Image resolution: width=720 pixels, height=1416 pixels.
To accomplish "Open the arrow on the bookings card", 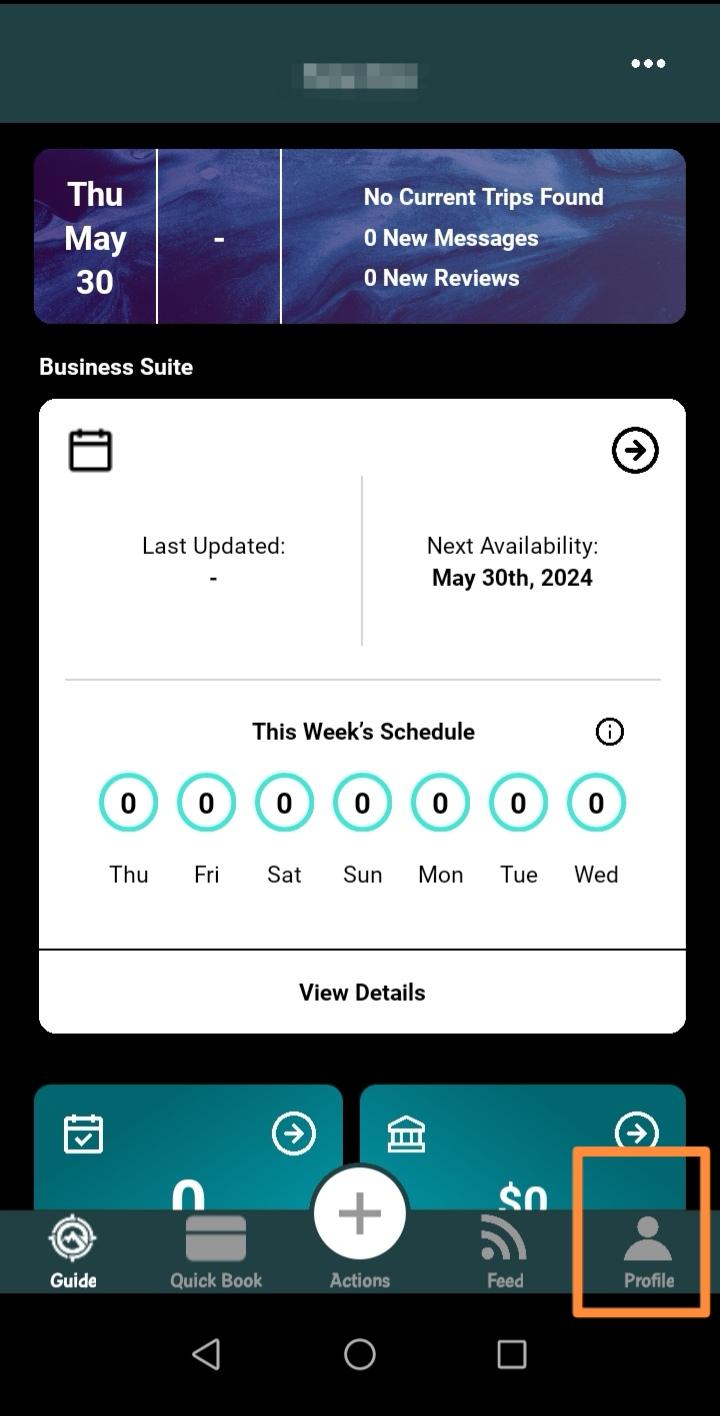I will (x=294, y=1133).
